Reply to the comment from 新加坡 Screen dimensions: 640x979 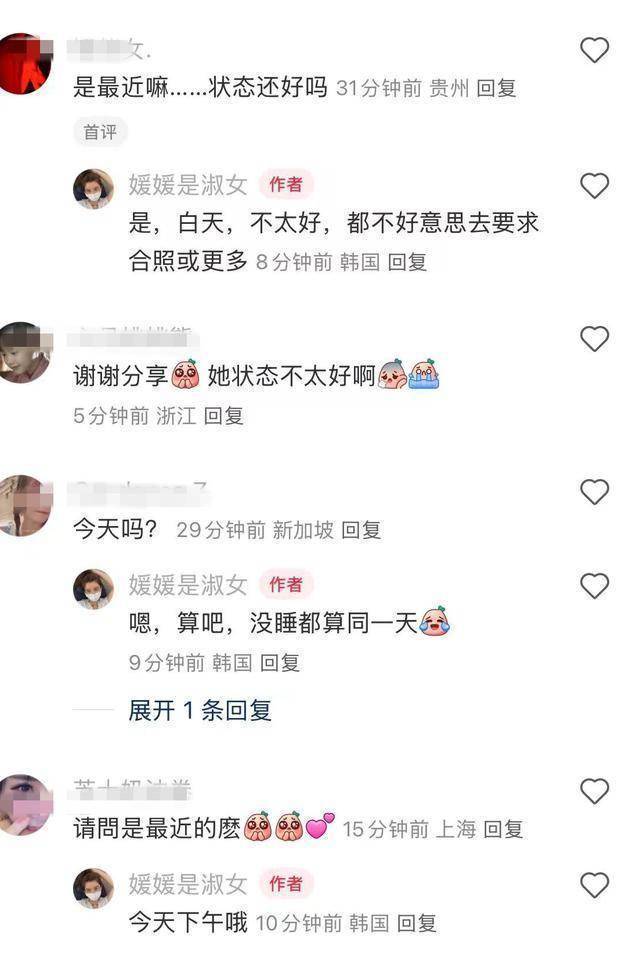coord(361,531)
